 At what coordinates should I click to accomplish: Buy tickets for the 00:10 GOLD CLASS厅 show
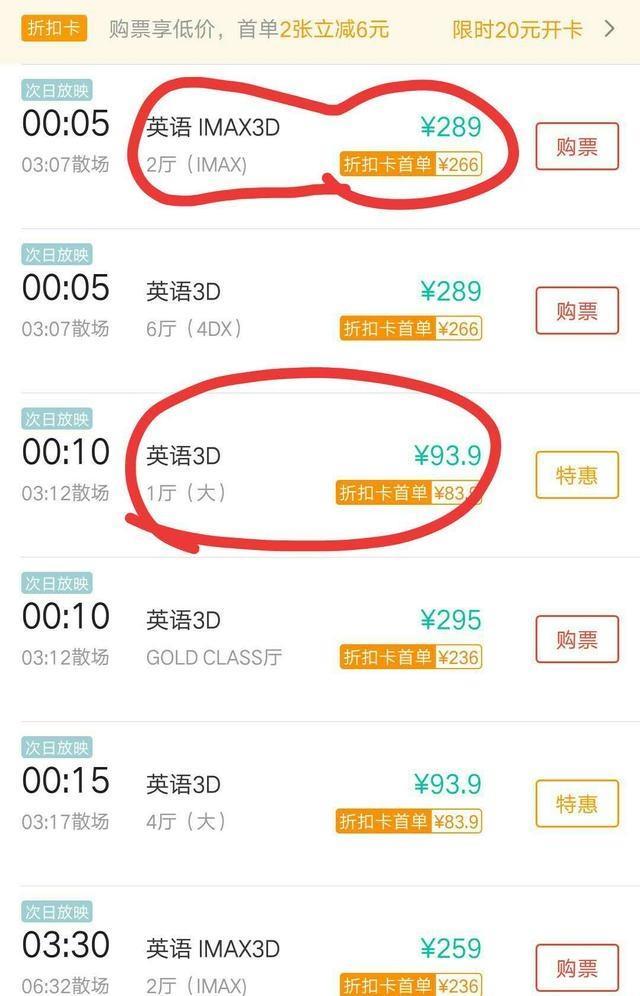tap(577, 639)
